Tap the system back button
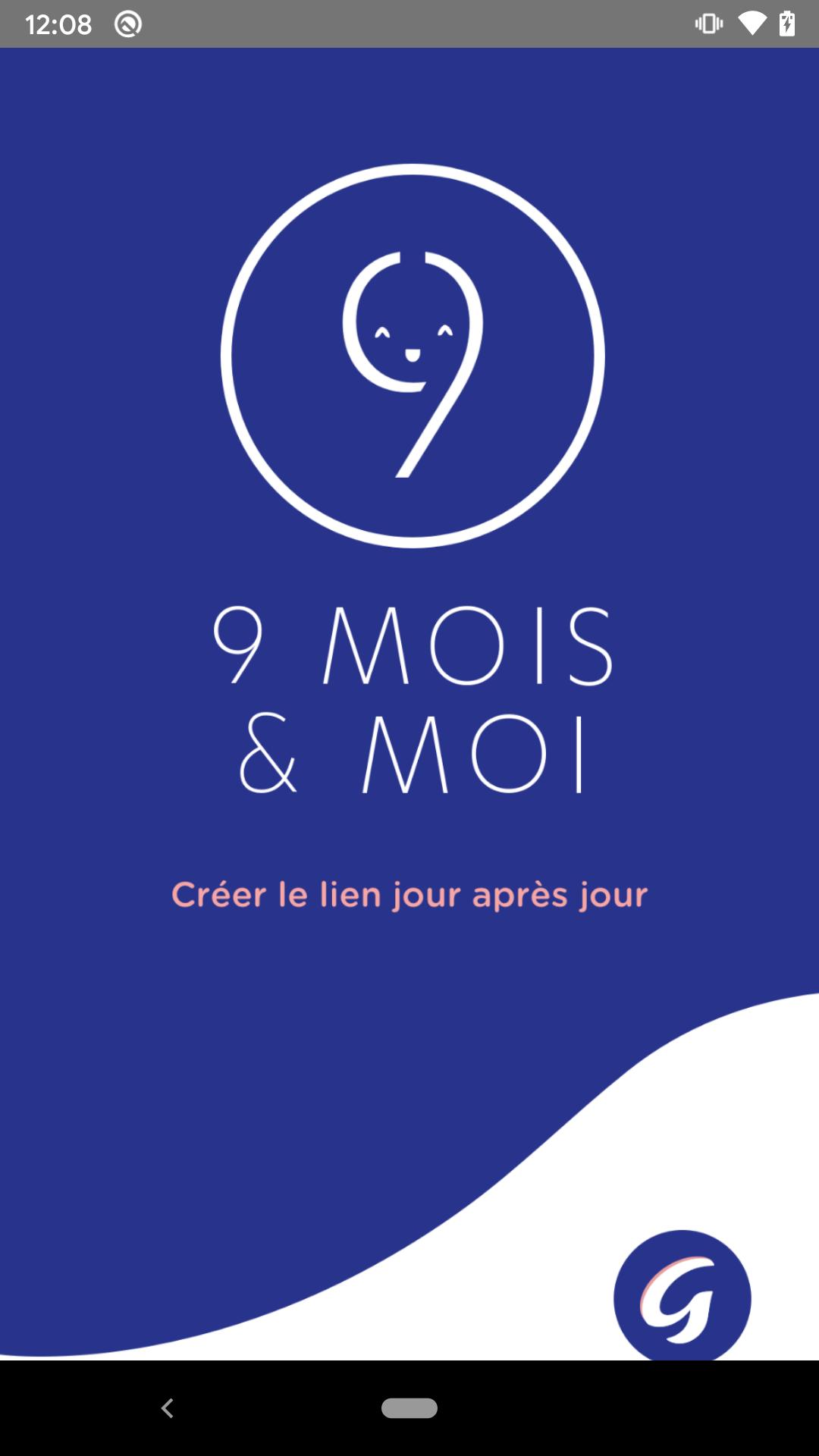Screen dimensions: 819x1456 [x=168, y=1408]
